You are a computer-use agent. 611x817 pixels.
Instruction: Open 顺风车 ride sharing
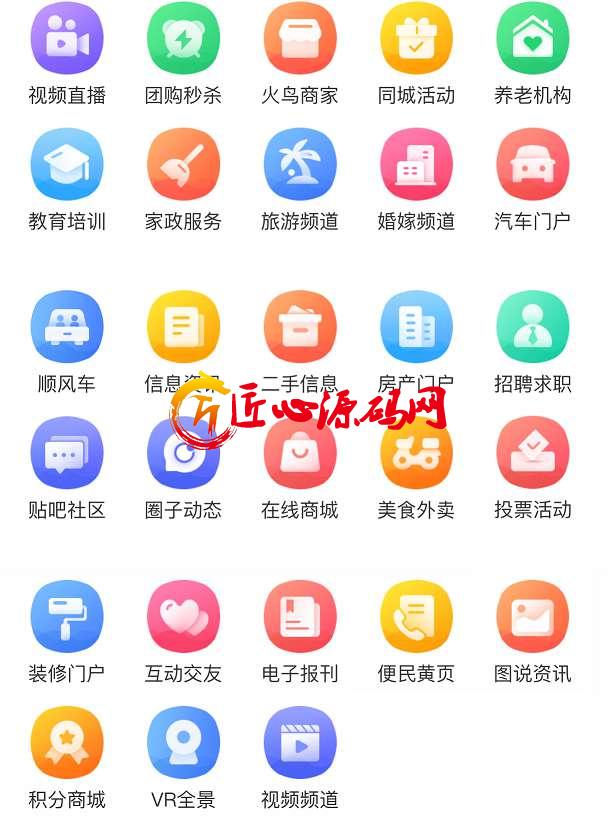pyautogui.click(x=67, y=327)
